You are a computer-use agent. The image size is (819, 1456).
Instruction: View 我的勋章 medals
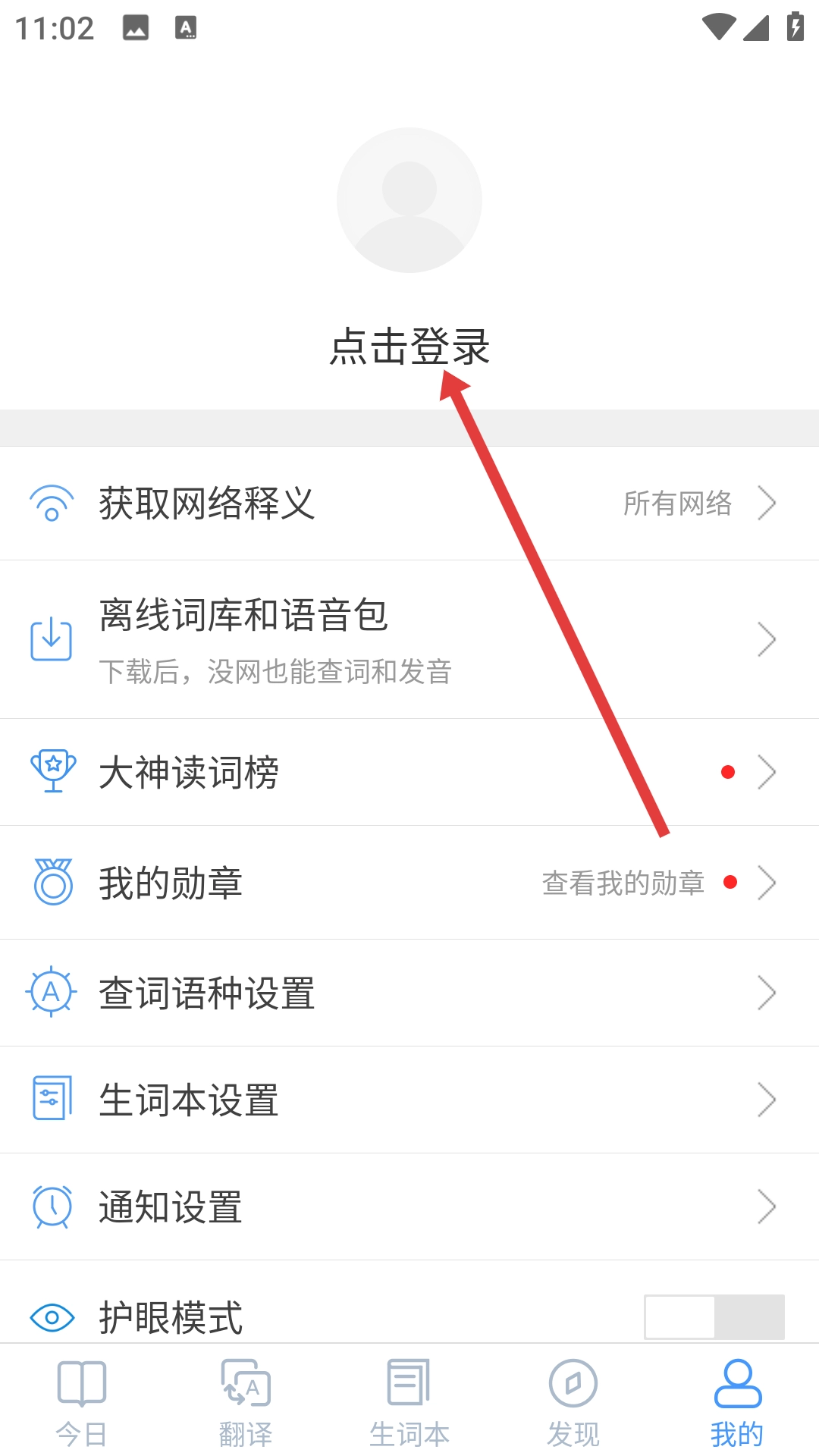pyautogui.click(x=409, y=883)
